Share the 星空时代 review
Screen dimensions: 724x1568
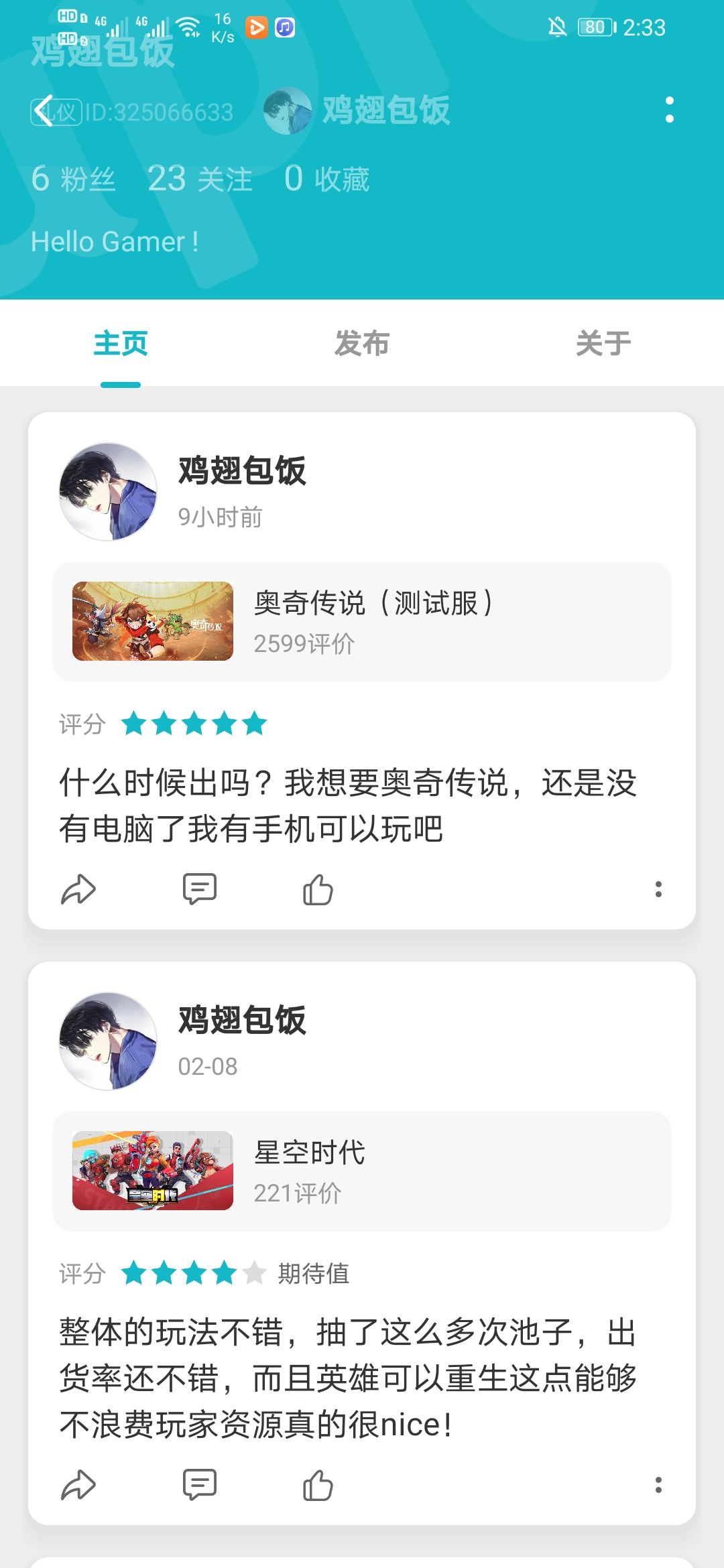78,1485
